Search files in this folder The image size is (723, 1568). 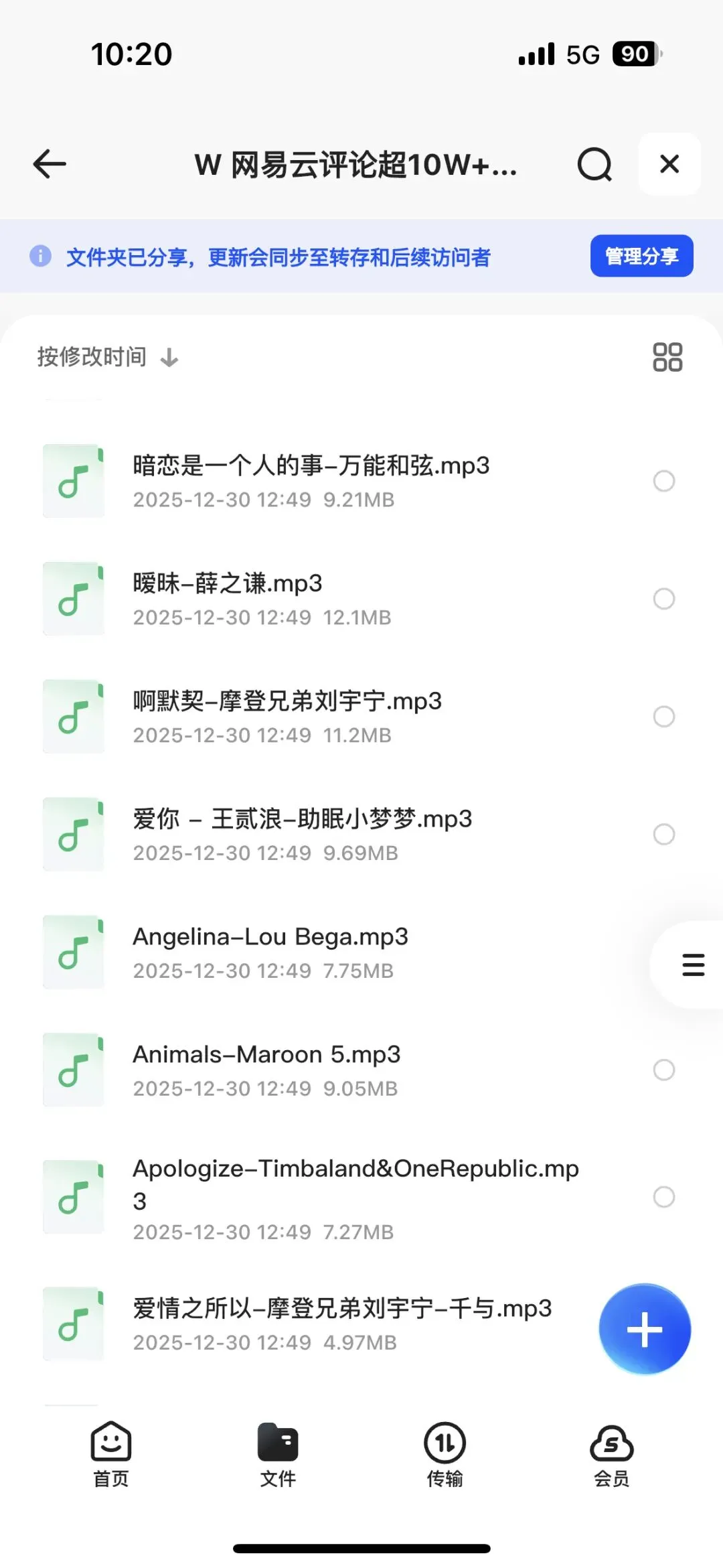tap(594, 165)
